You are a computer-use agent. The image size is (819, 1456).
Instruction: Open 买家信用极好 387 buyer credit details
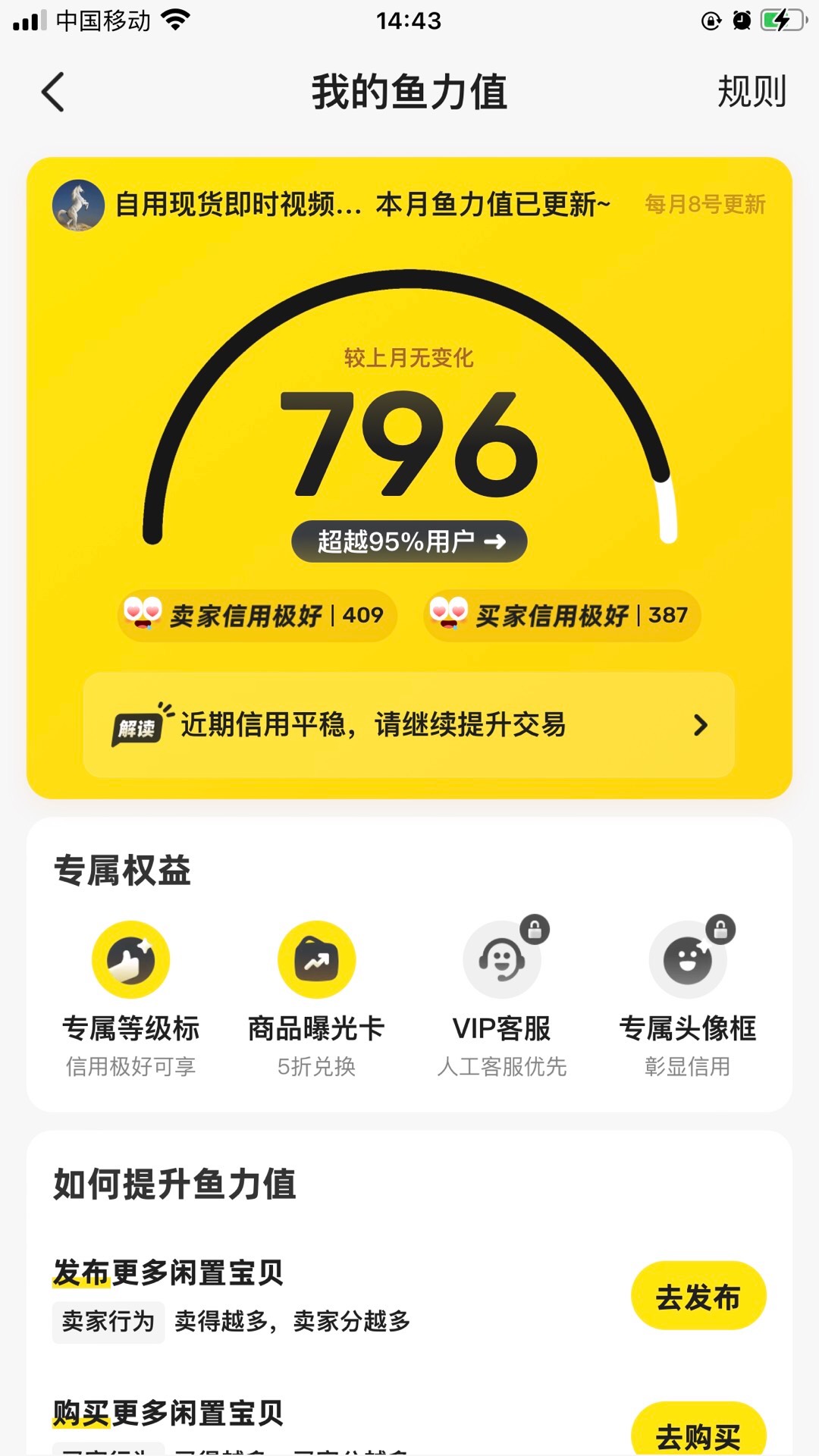562,615
